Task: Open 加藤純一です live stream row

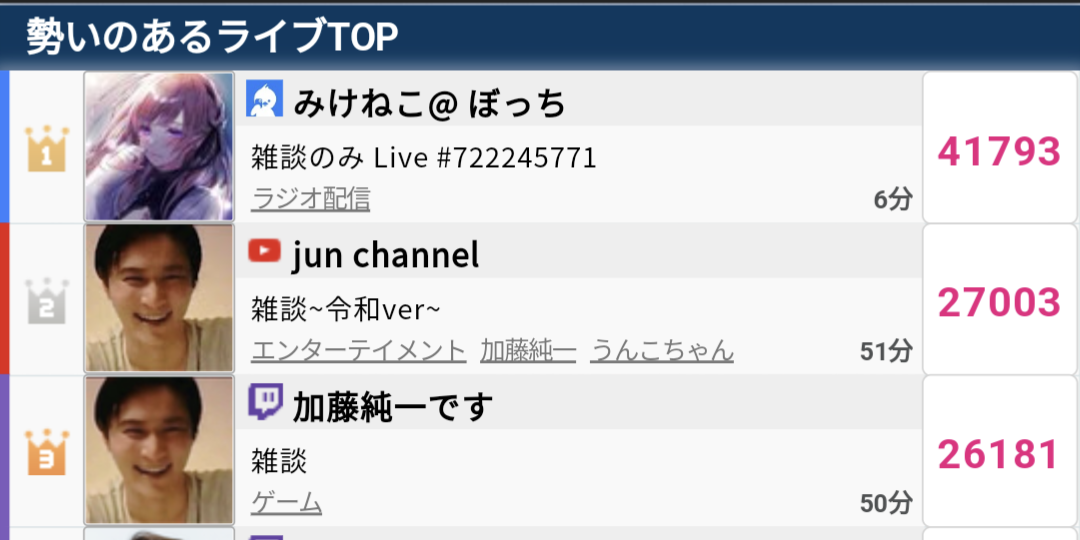Action: [580, 460]
